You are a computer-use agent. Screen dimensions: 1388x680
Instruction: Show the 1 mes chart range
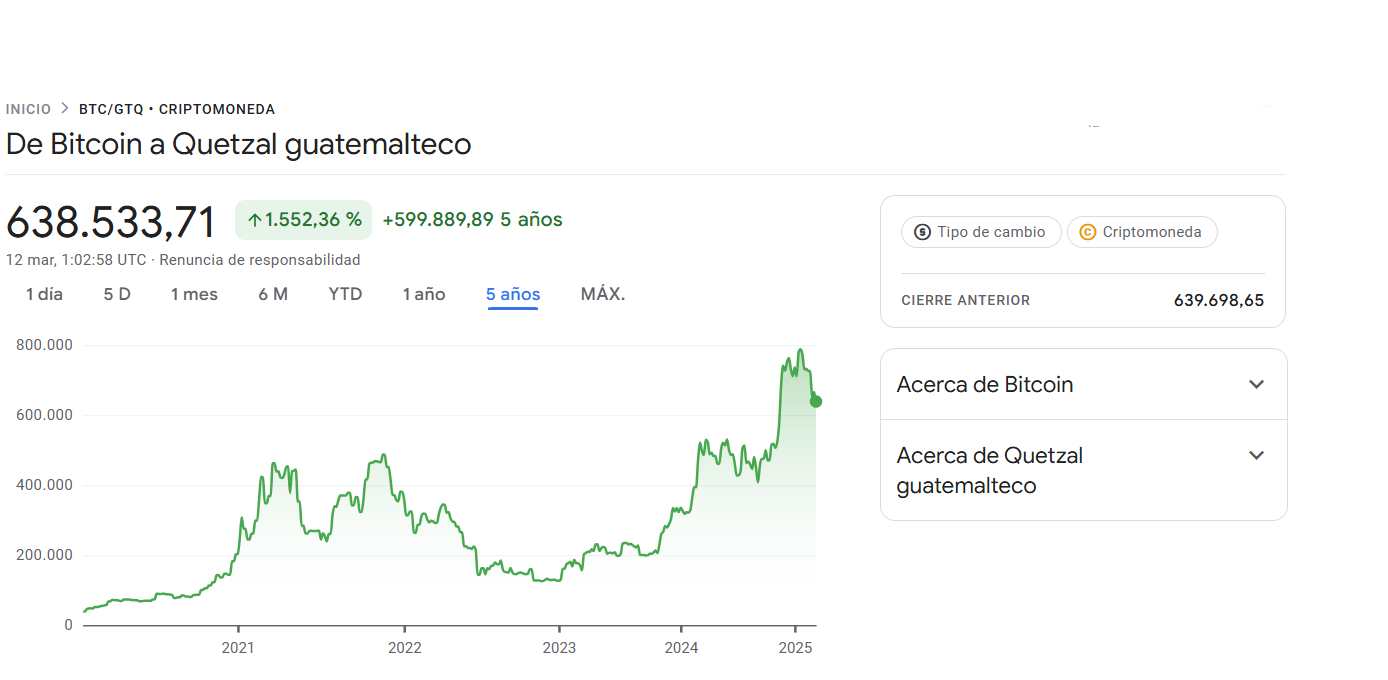[x=194, y=294]
